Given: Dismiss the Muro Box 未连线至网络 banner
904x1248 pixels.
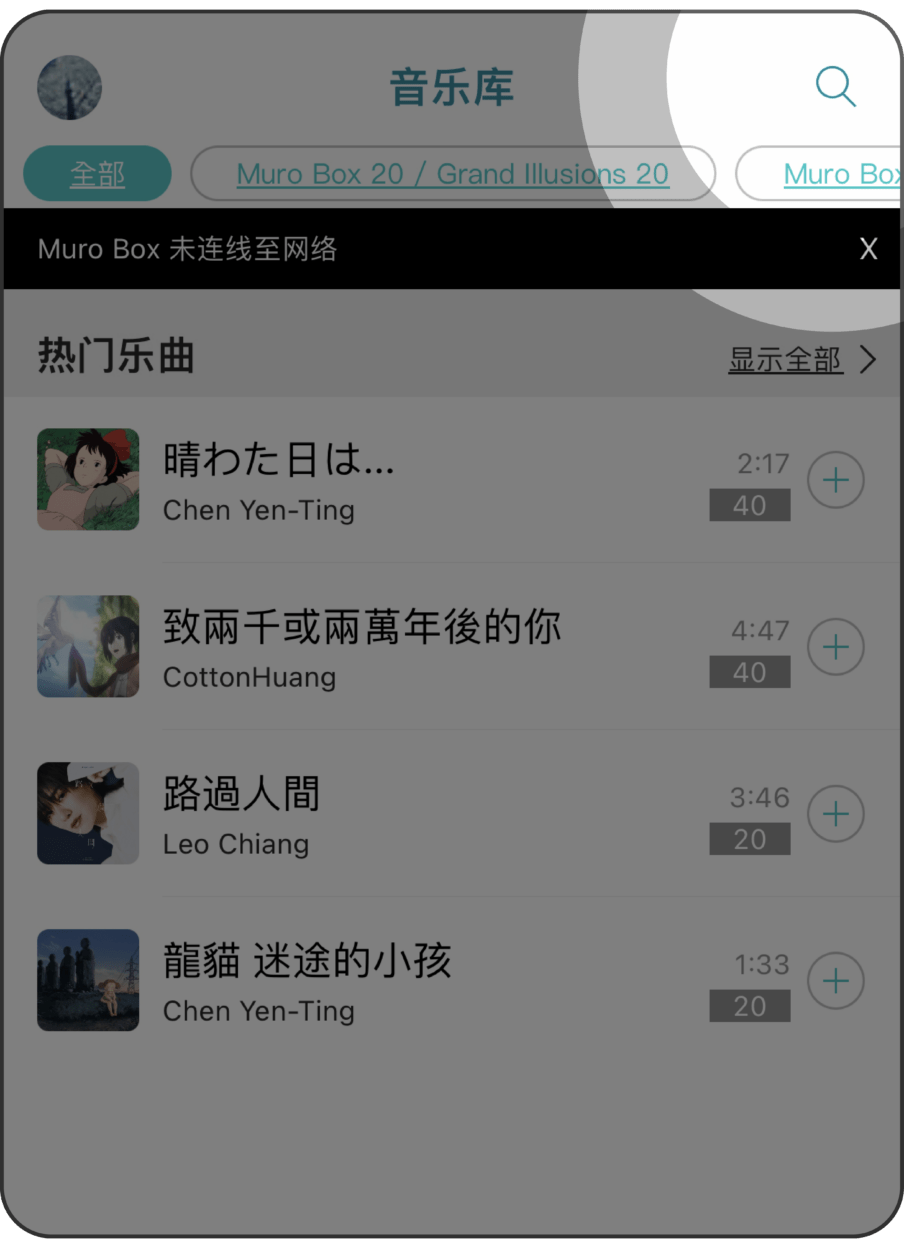Looking at the screenshot, I should 868,249.
